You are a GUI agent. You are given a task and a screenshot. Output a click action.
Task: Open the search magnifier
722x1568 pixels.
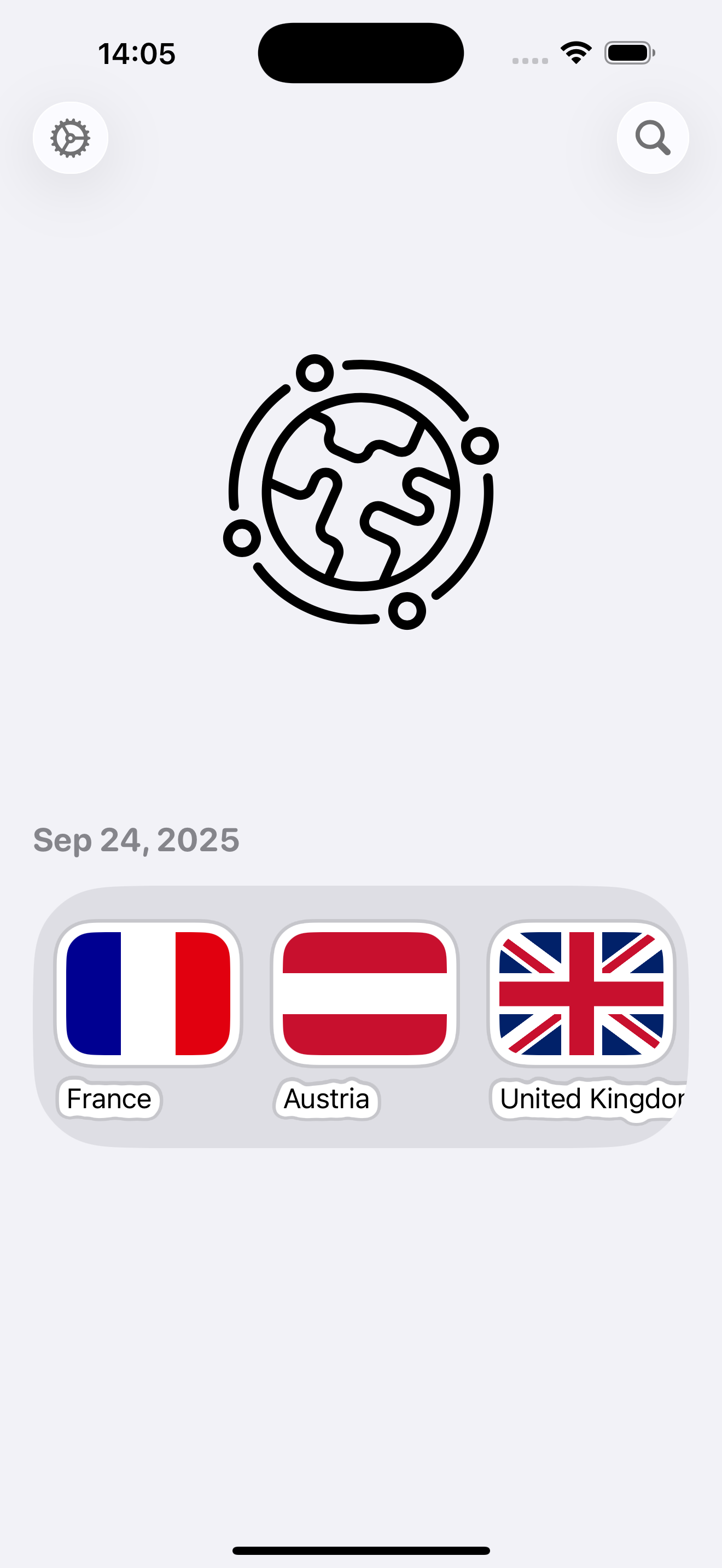click(x=653, y=138)
